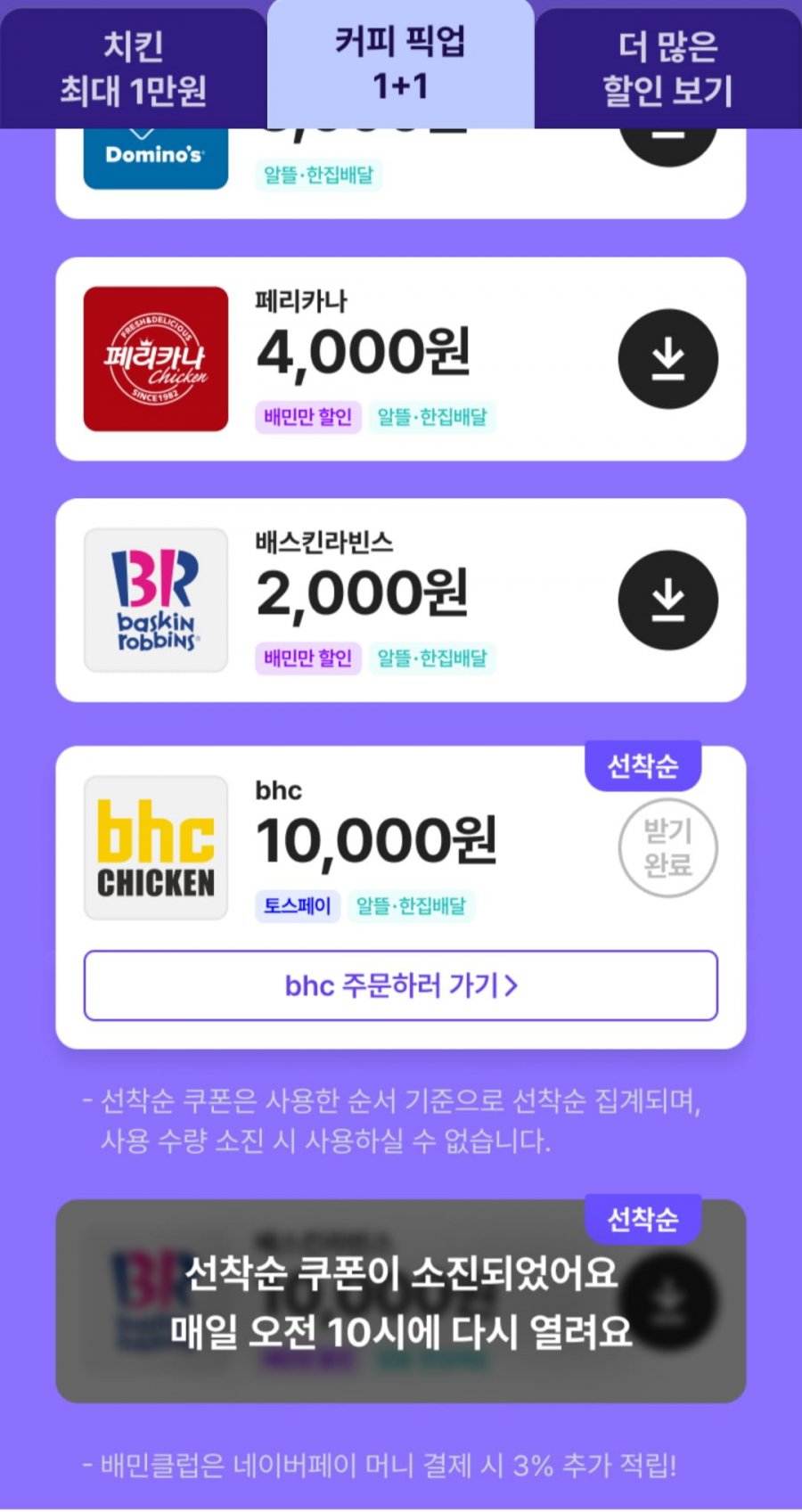Select the 커피 픽업 1+1 tab
The width and height of the screenshot is (802, 1512).
[400, 63]
